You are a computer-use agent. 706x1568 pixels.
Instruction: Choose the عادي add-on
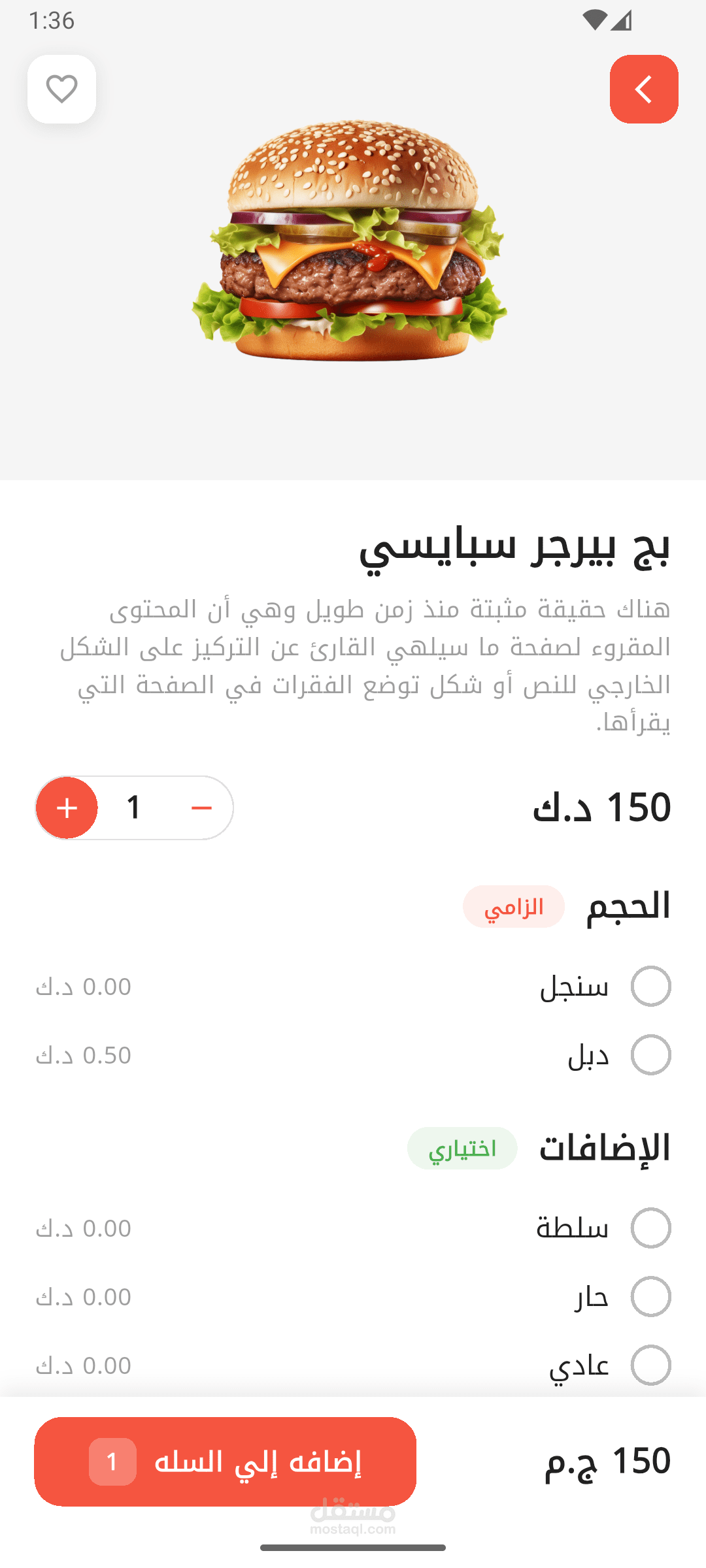[650, 1365]
